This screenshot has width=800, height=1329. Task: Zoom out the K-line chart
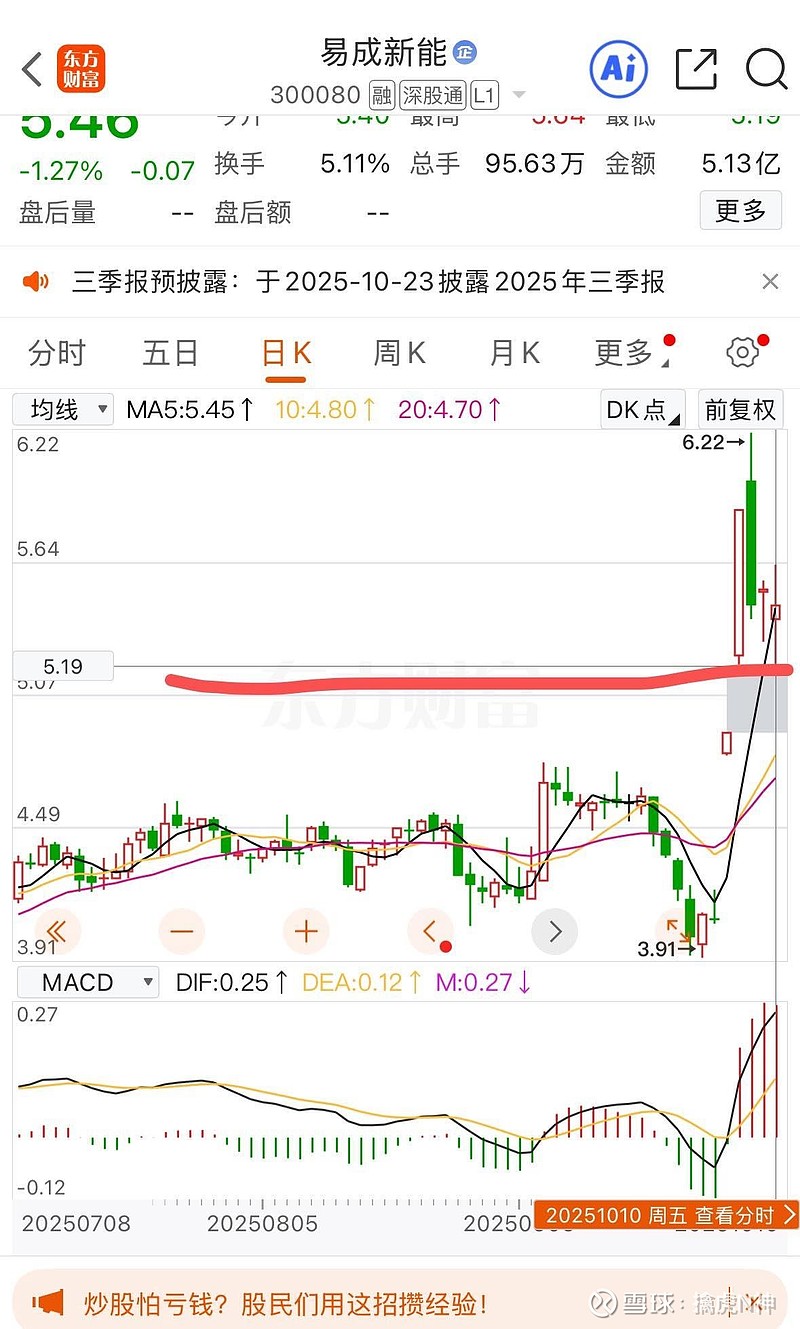[x=182, y=932]
